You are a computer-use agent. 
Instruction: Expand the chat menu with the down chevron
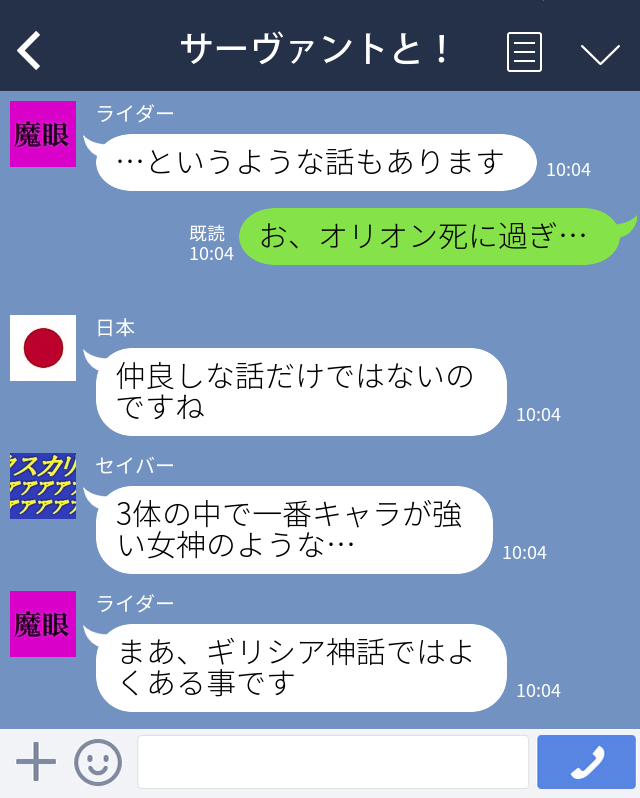tap(600, 52)
